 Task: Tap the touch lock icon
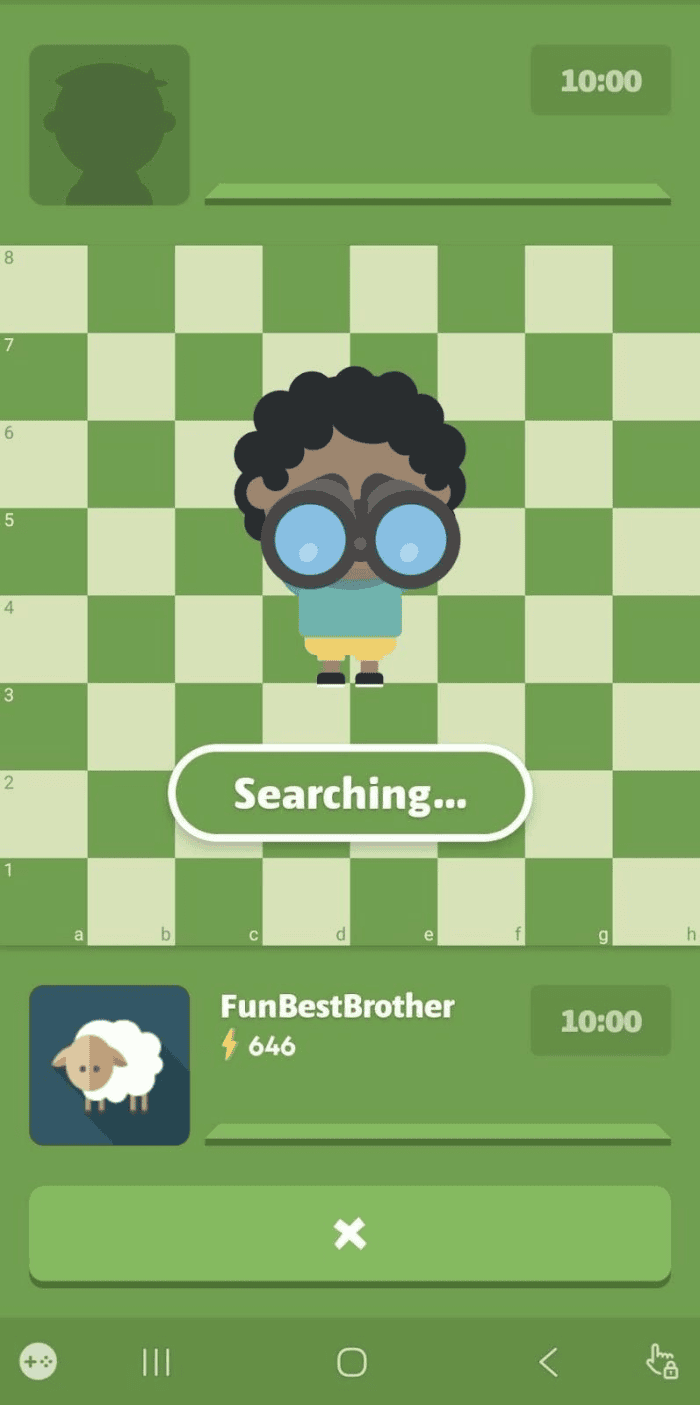(661, 1362)
